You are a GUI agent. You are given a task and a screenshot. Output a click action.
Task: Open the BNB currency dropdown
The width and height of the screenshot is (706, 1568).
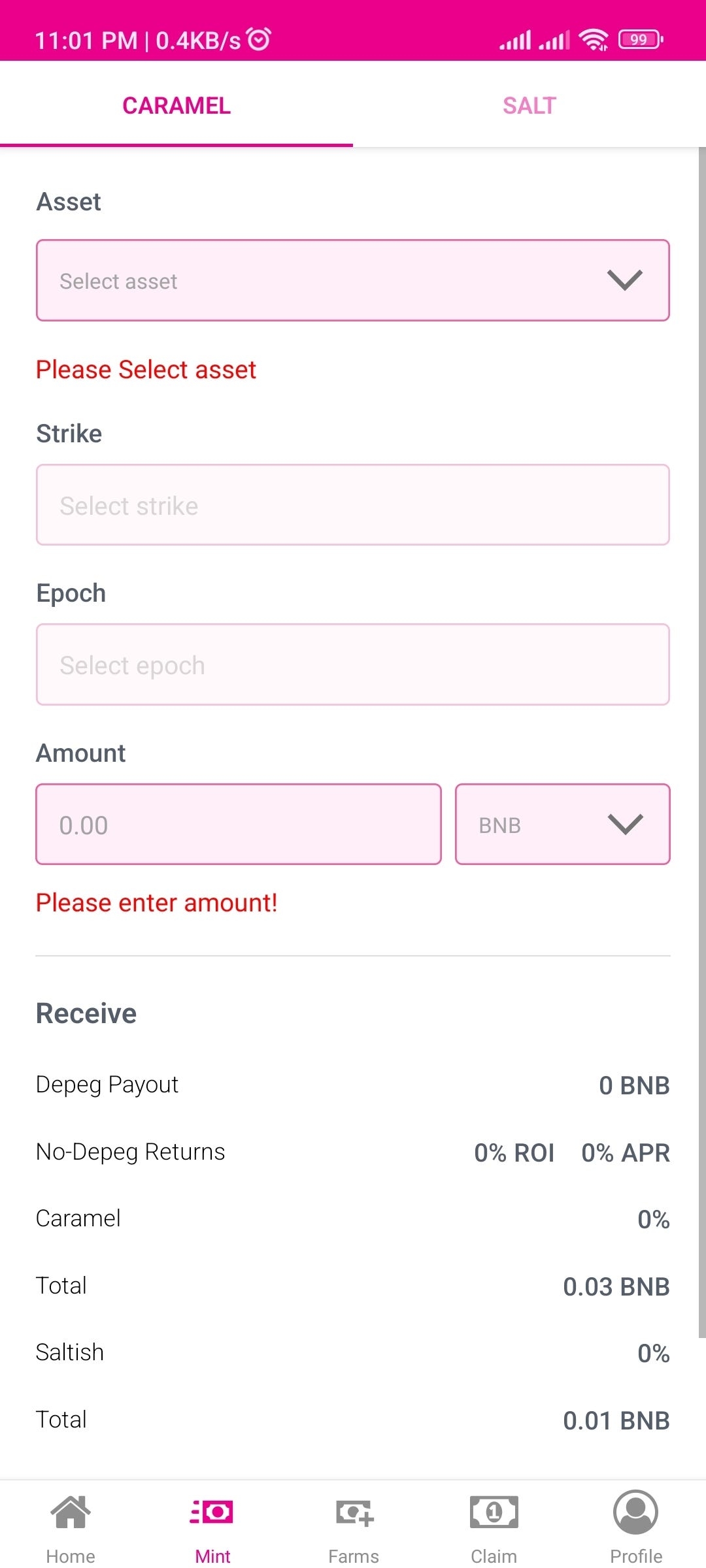(x=562, y=825)
